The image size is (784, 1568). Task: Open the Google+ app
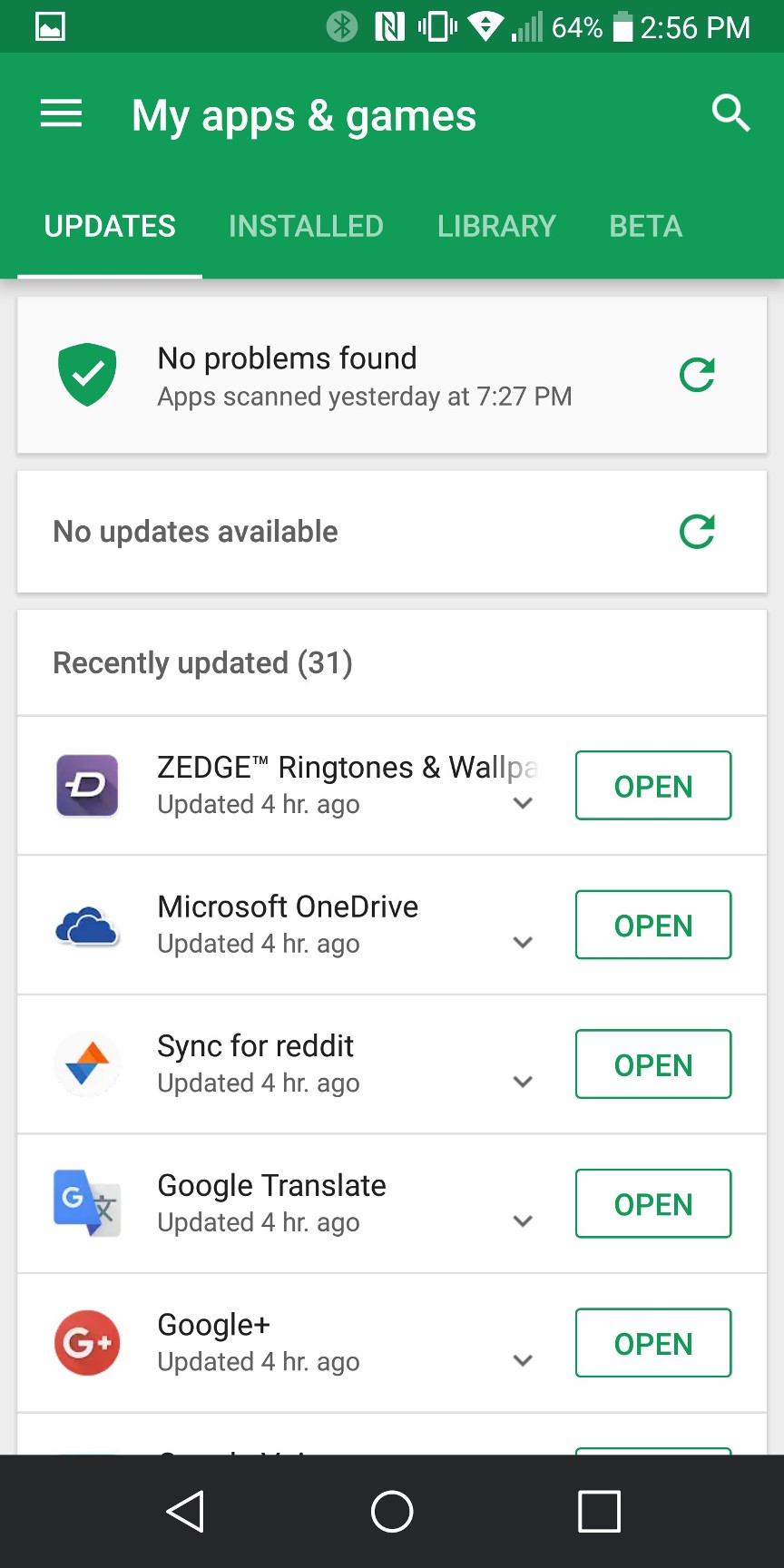[653, 1343]
